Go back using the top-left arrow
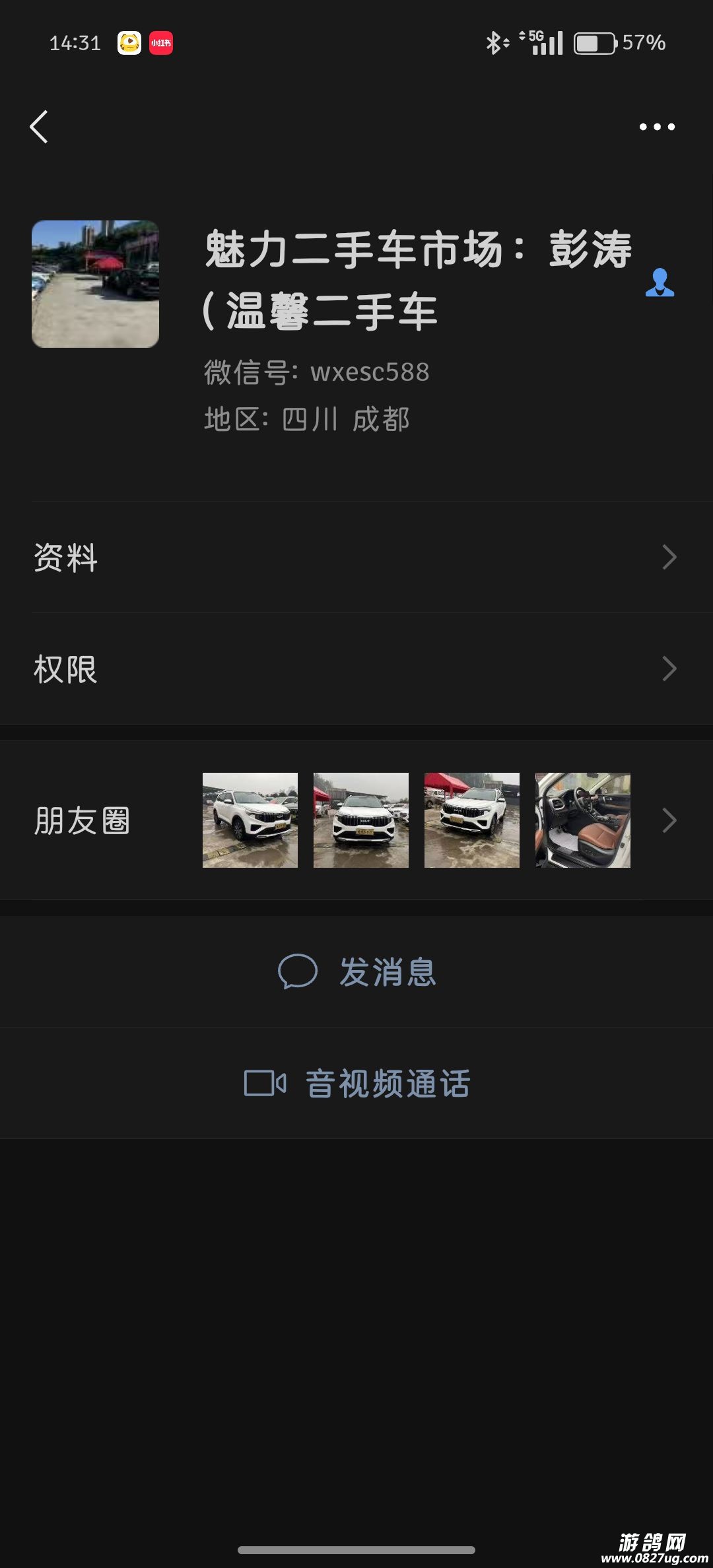The image size is (713, 1568). [40, 127]
